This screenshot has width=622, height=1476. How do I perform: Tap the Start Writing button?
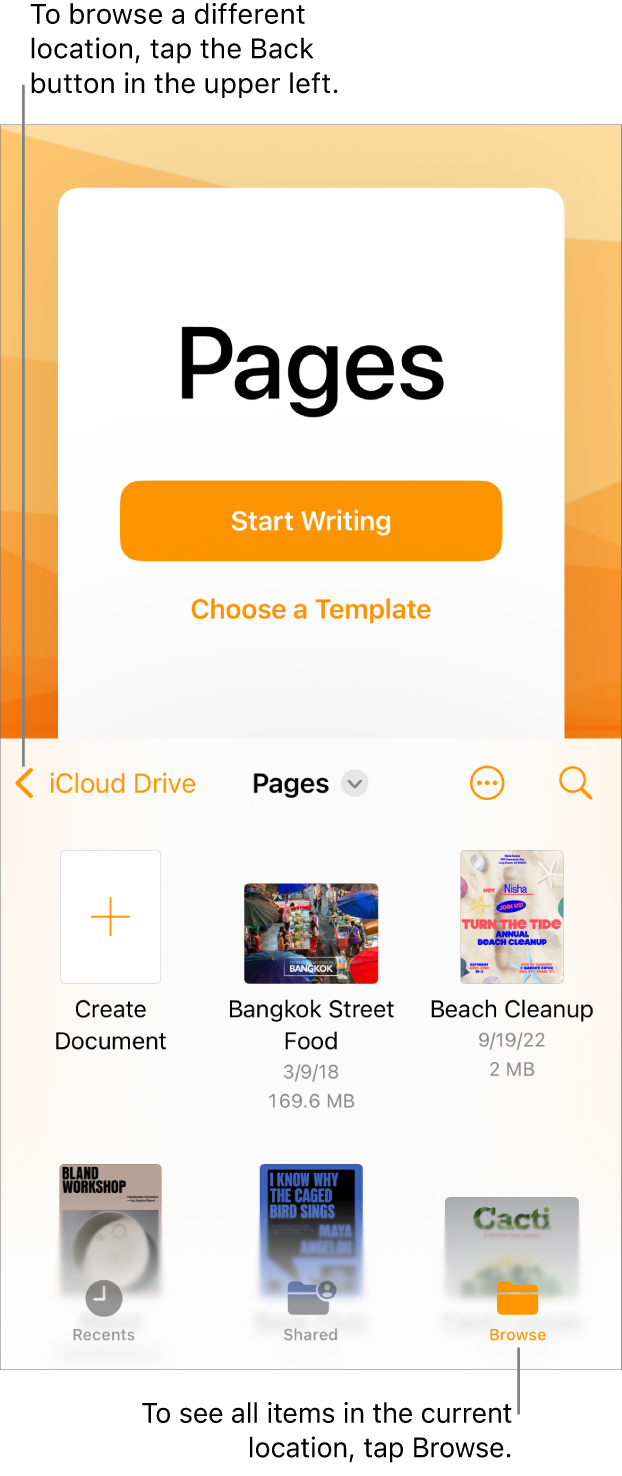pyautogui.click(x=311, y=521)
